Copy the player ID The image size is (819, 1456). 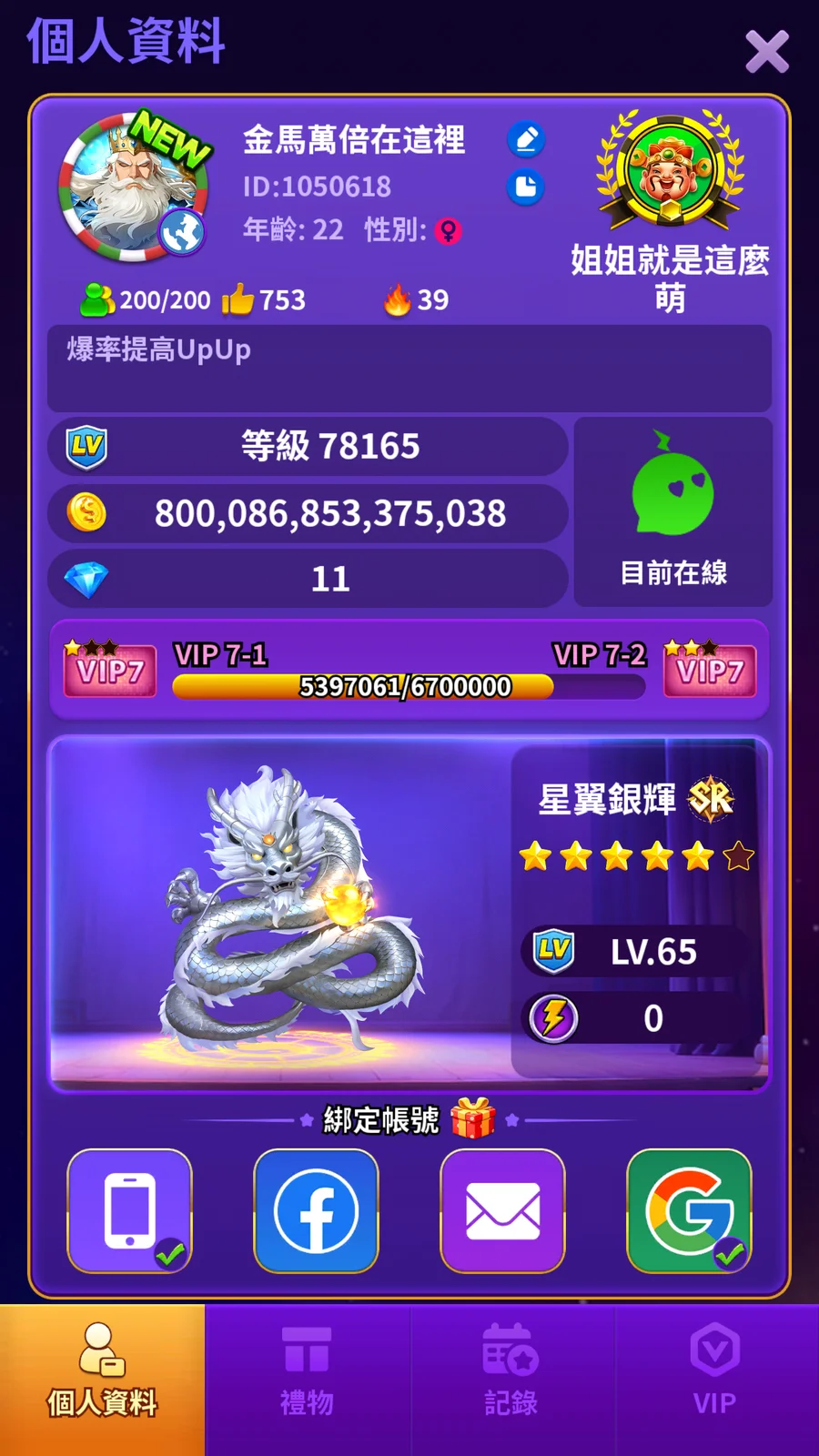526,187
